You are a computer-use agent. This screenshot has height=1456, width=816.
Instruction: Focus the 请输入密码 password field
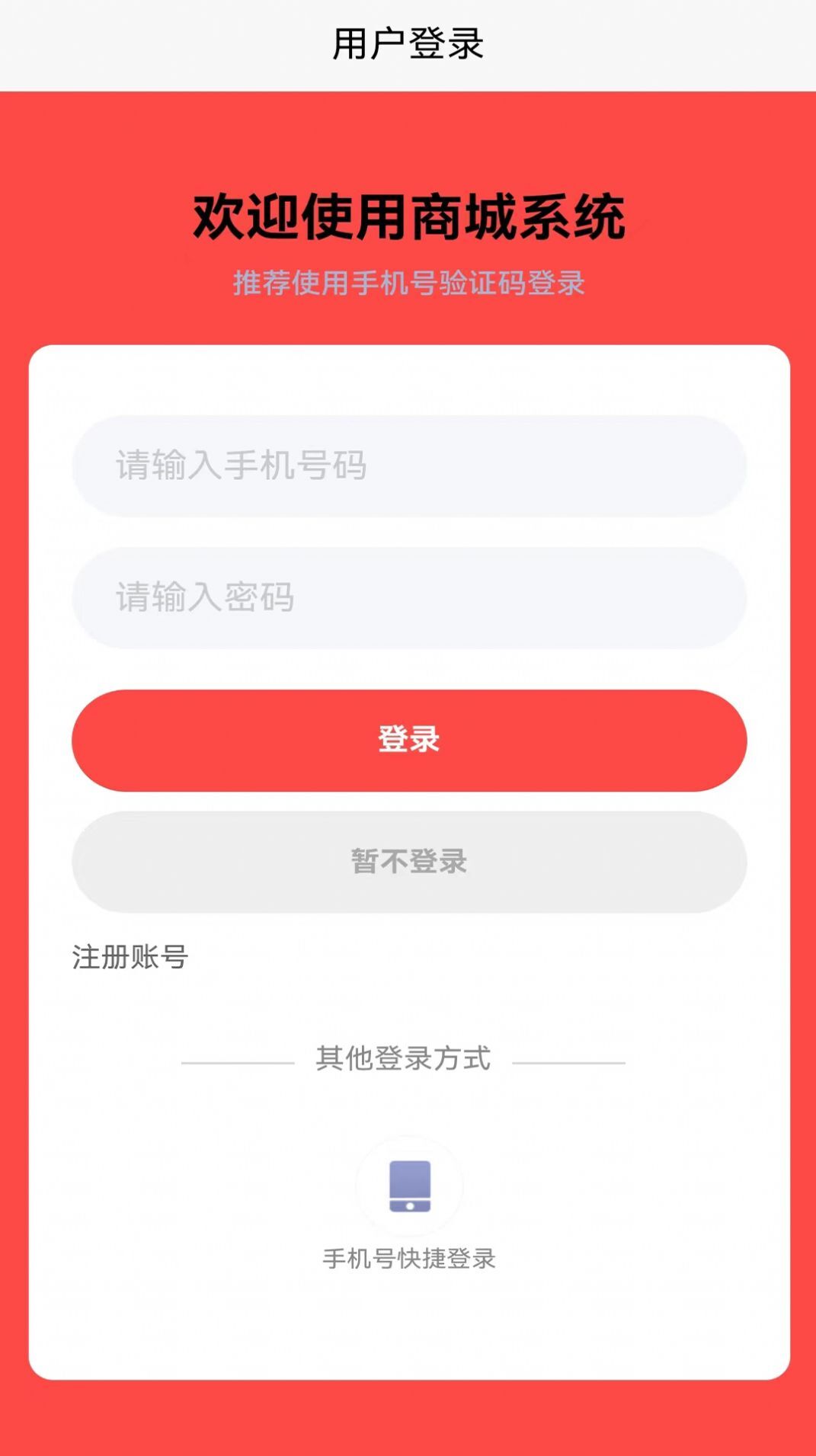[x=408, y=599]
